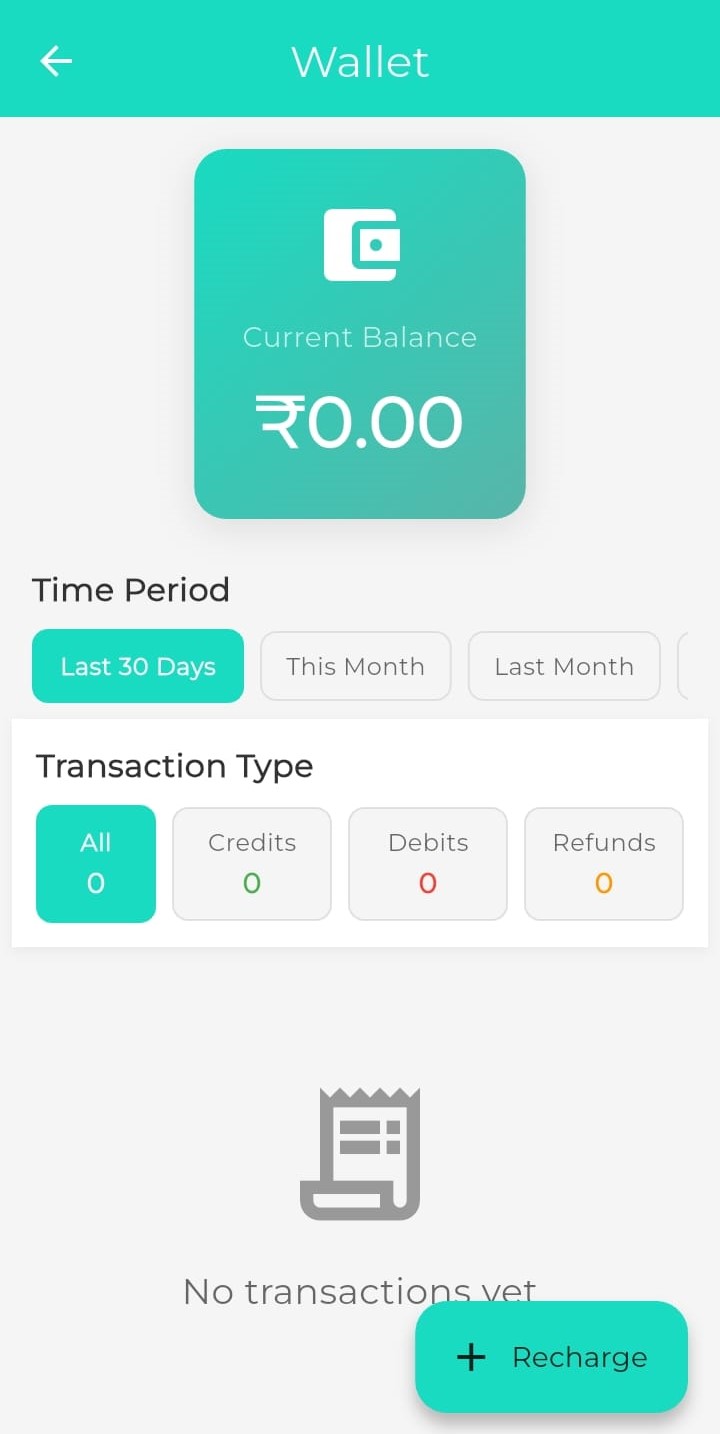Image resolution: width=720 pixels, height=1434 pixels.
Task: Enable the Last Month time period filter
Action: click(x=563, y=666)
